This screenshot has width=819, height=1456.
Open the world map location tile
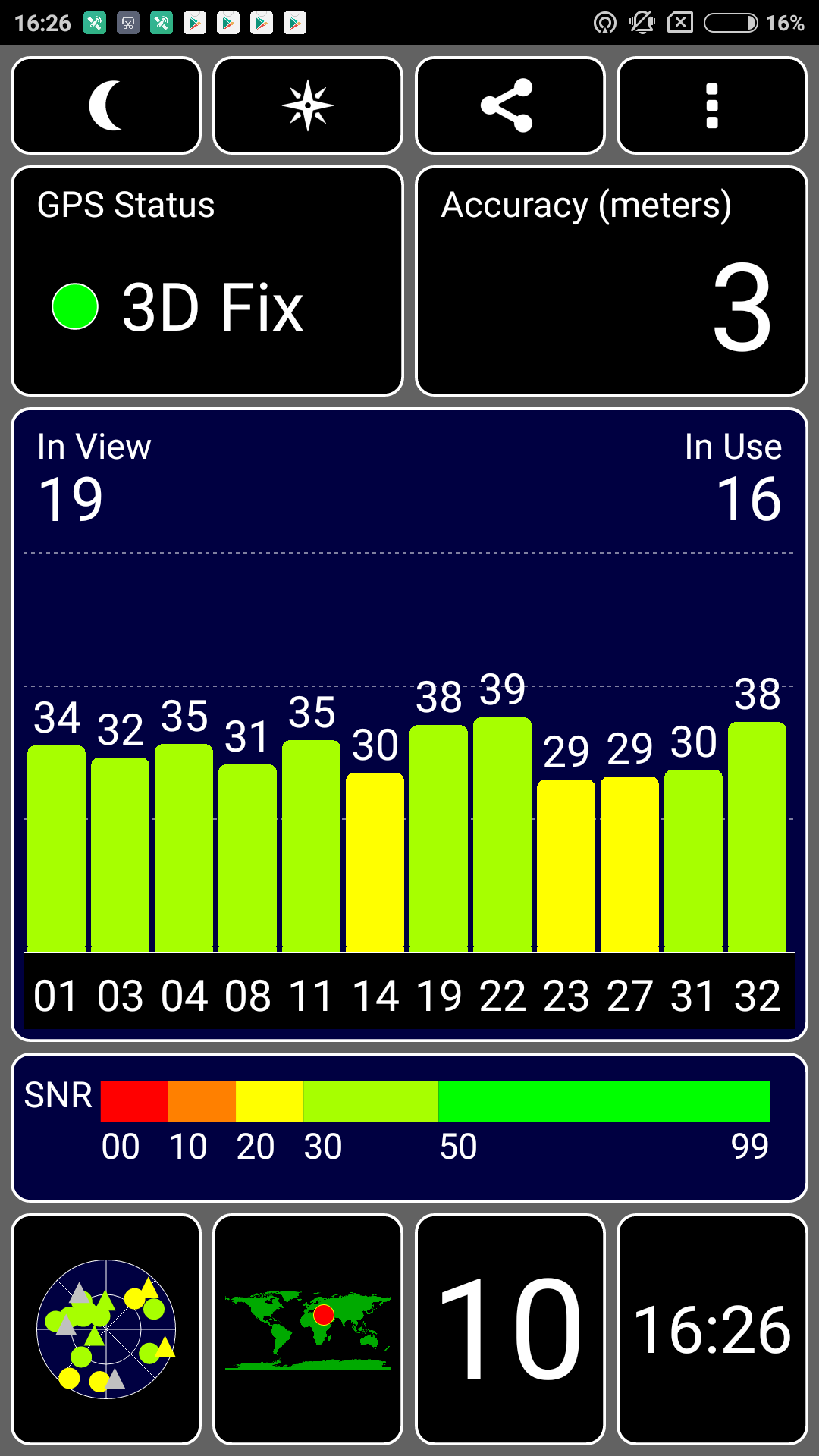pyautogui.click(x=308, y=1329)
